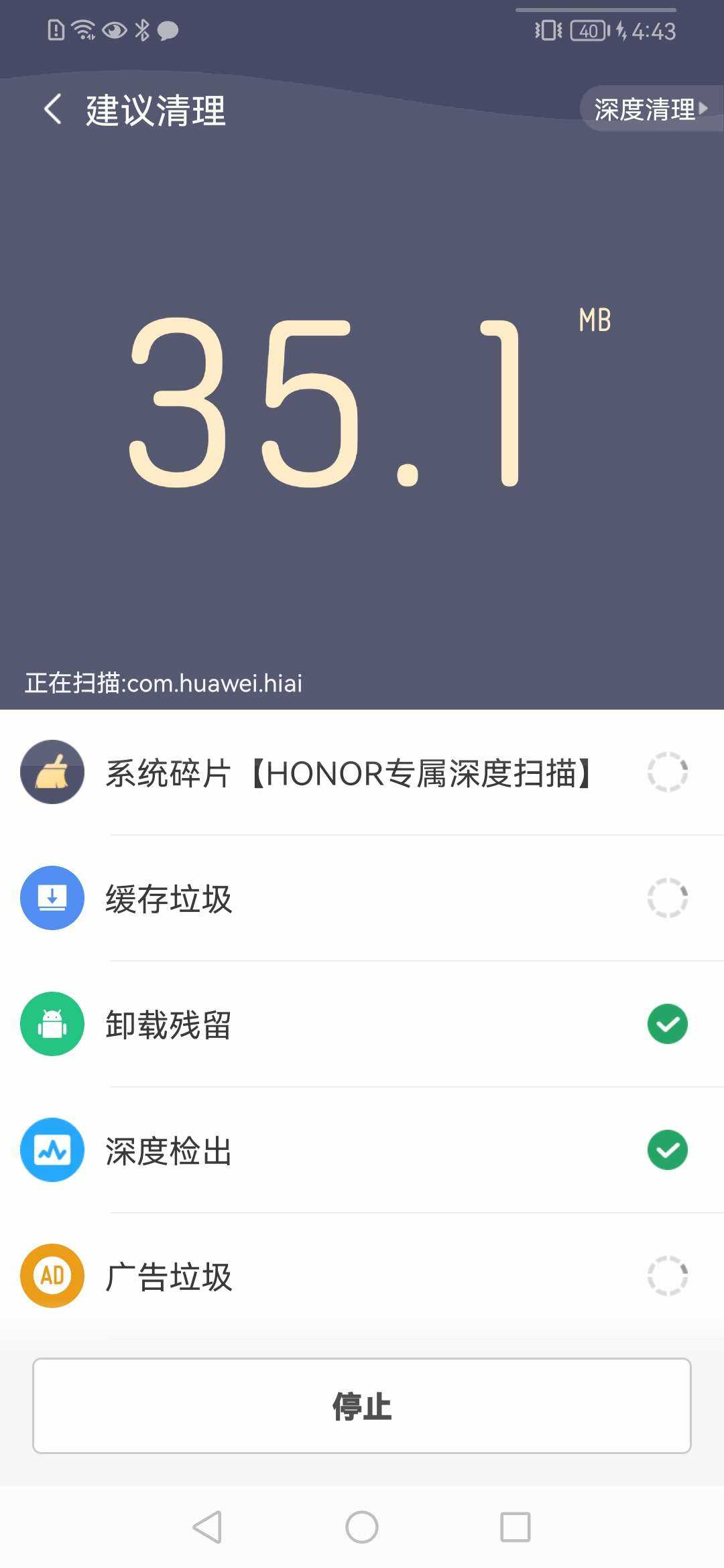
Task: Open 深度清理 deep clean
Action: click(x=649, y=109)
